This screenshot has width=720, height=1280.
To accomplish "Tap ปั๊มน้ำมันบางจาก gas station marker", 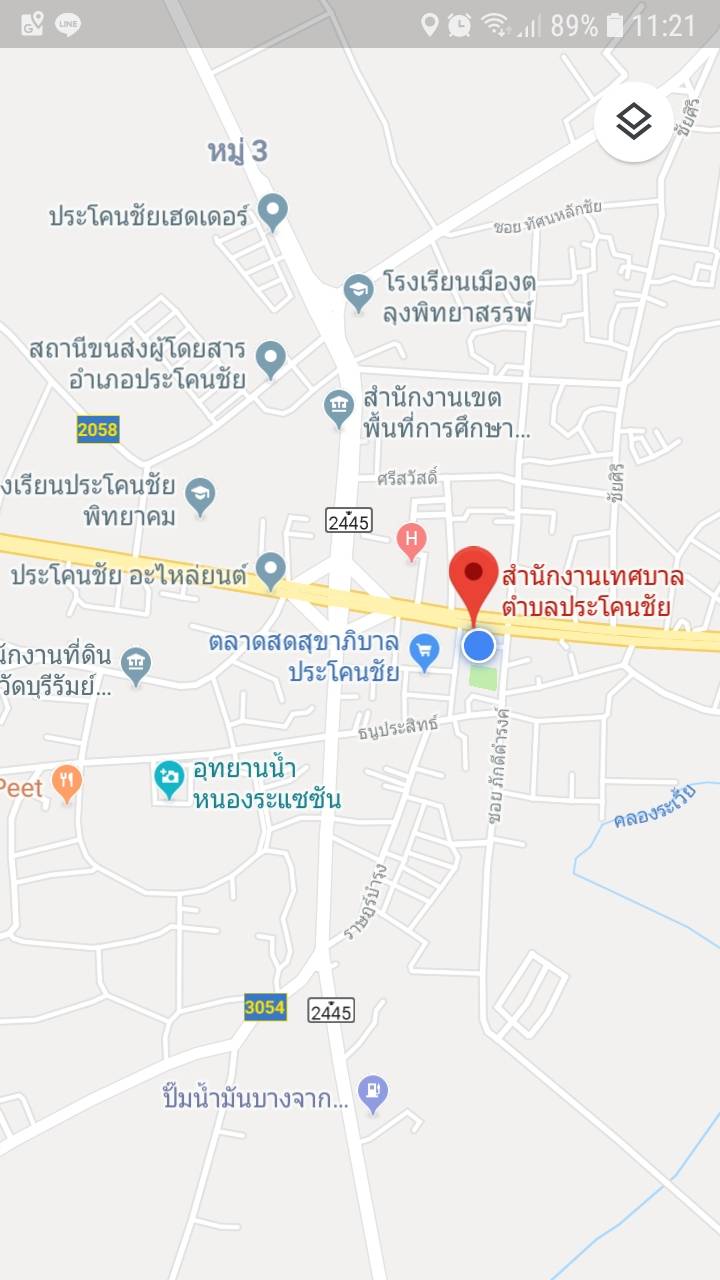I will (x=373, y=1095).
